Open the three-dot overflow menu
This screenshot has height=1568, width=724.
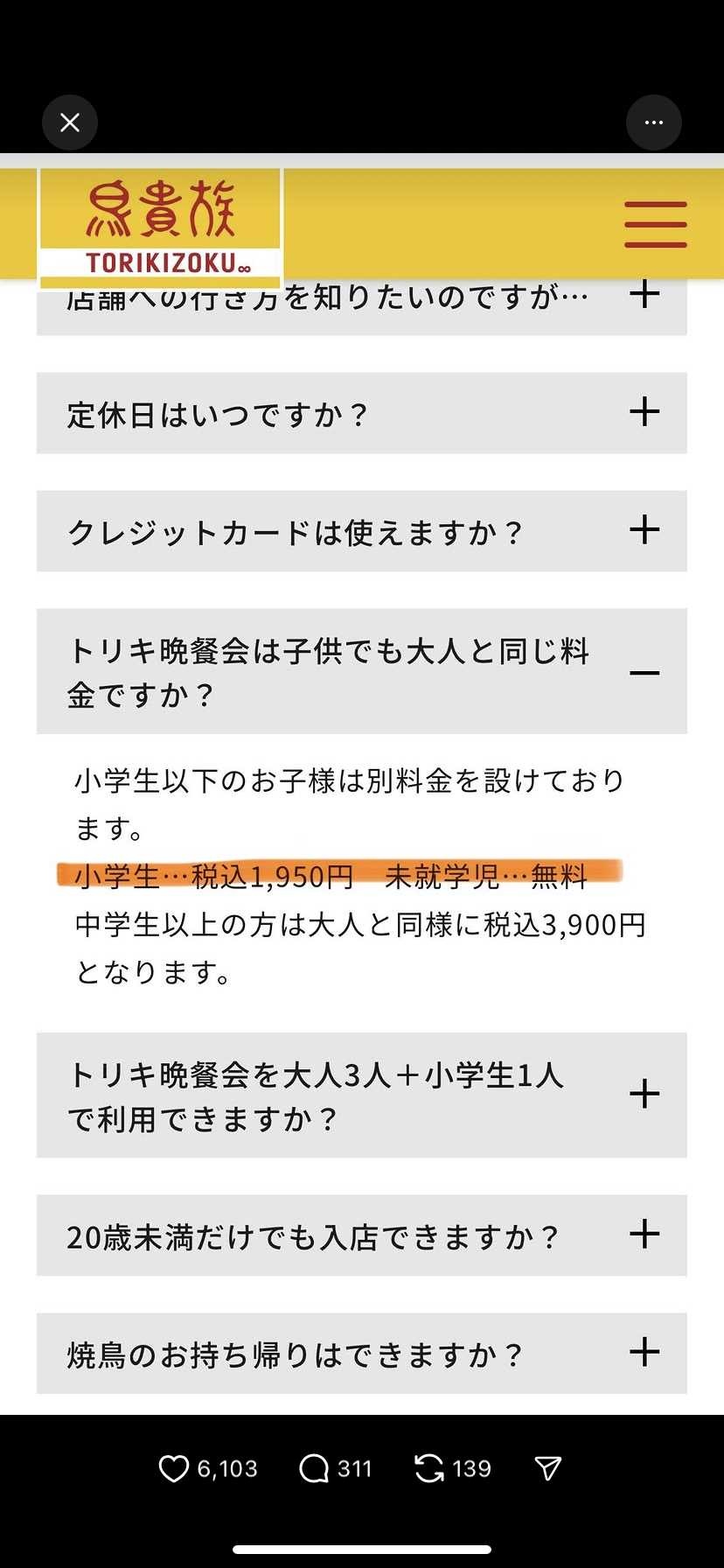(x=653, y=122)
